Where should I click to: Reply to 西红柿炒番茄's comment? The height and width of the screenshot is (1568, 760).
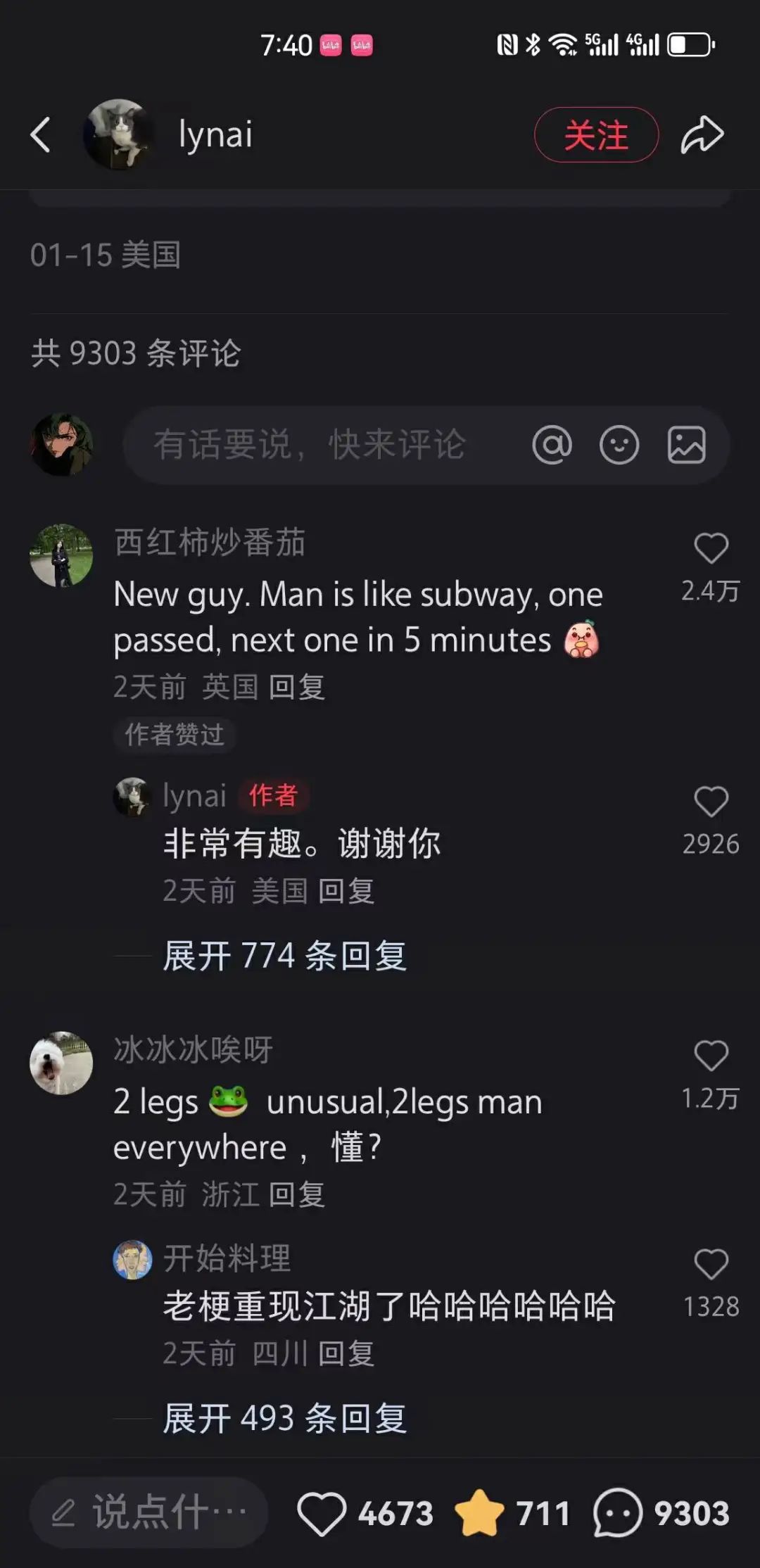(x=297, y=687)
